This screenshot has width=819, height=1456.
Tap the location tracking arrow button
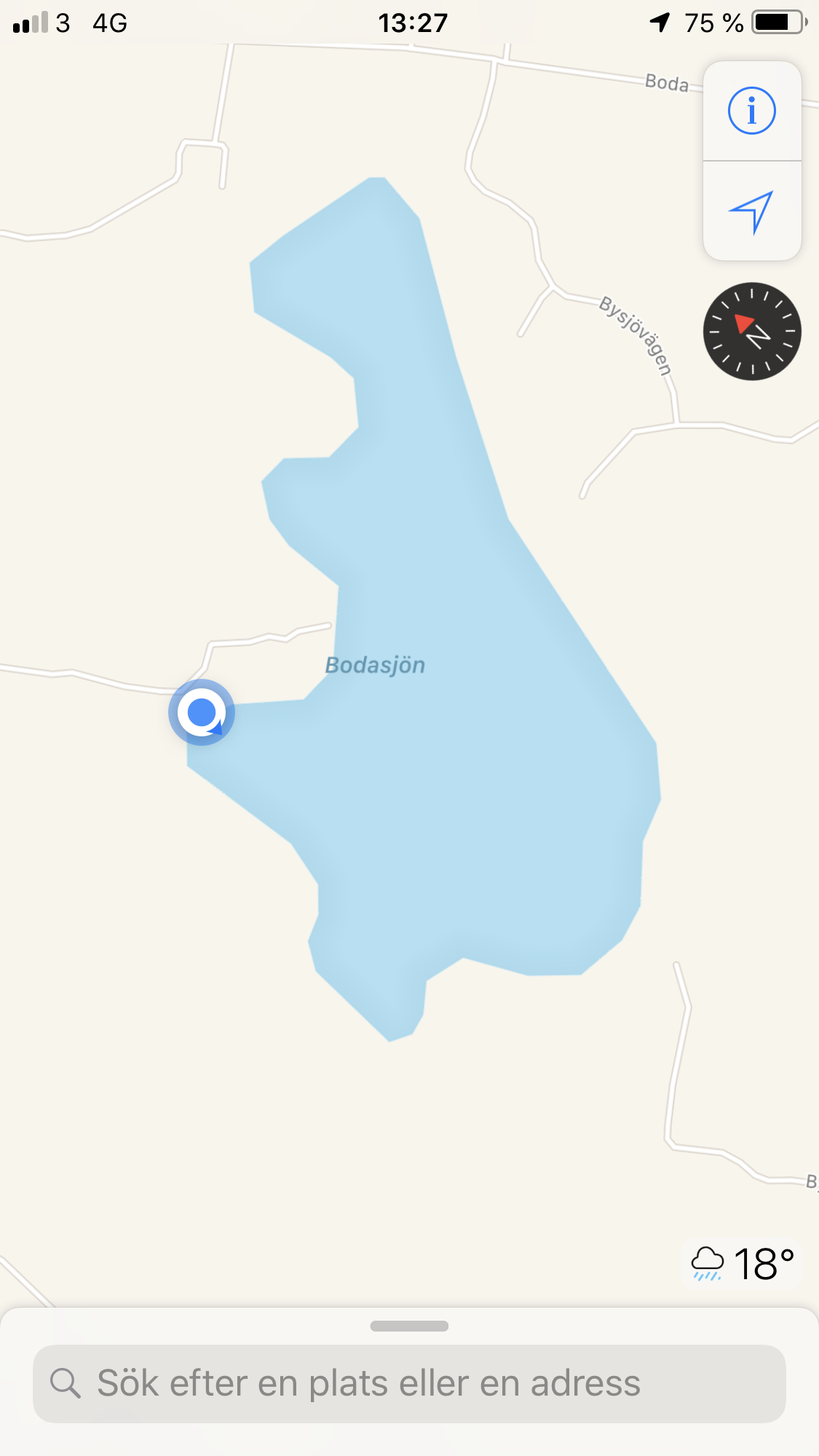point(752,212)
